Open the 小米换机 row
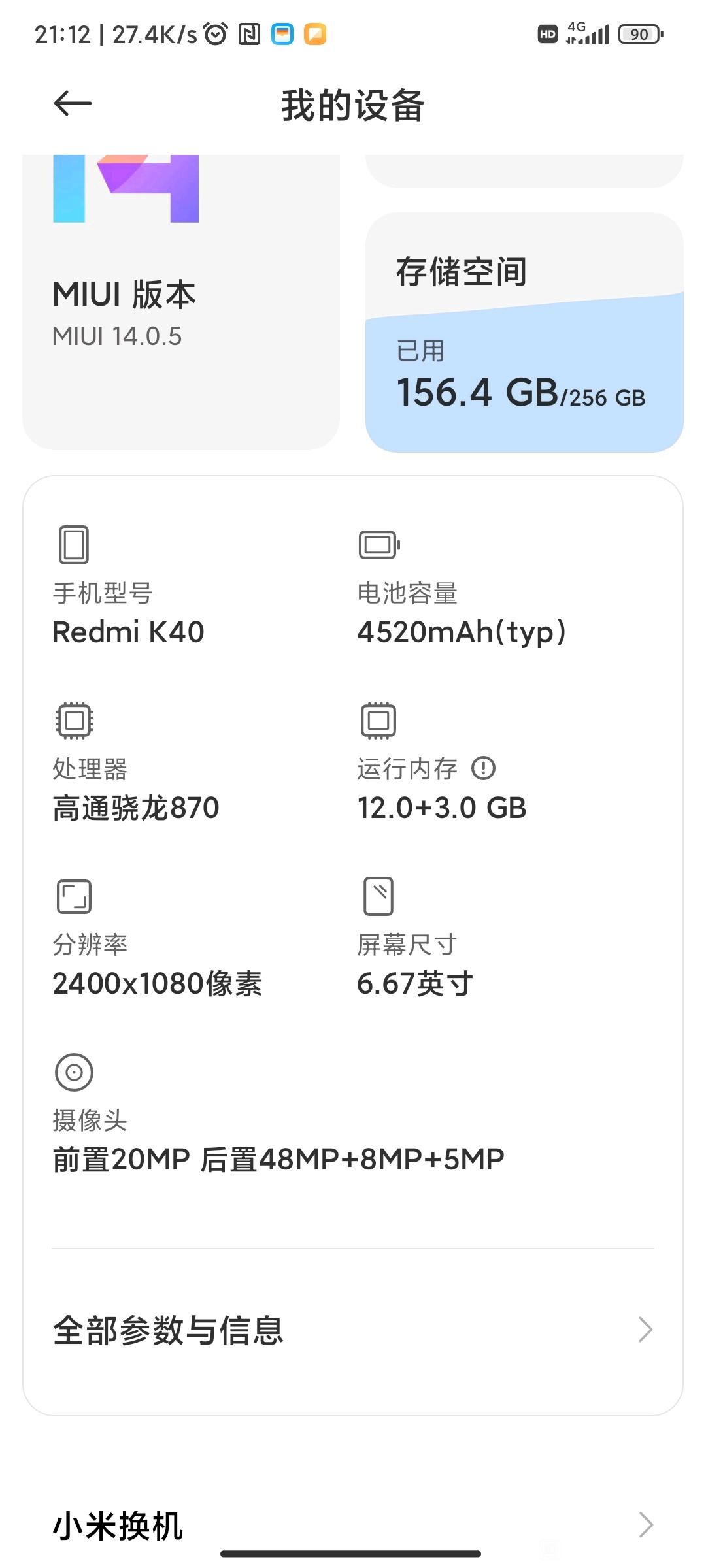The image size is (706, 1568). tap(353, 1526)
